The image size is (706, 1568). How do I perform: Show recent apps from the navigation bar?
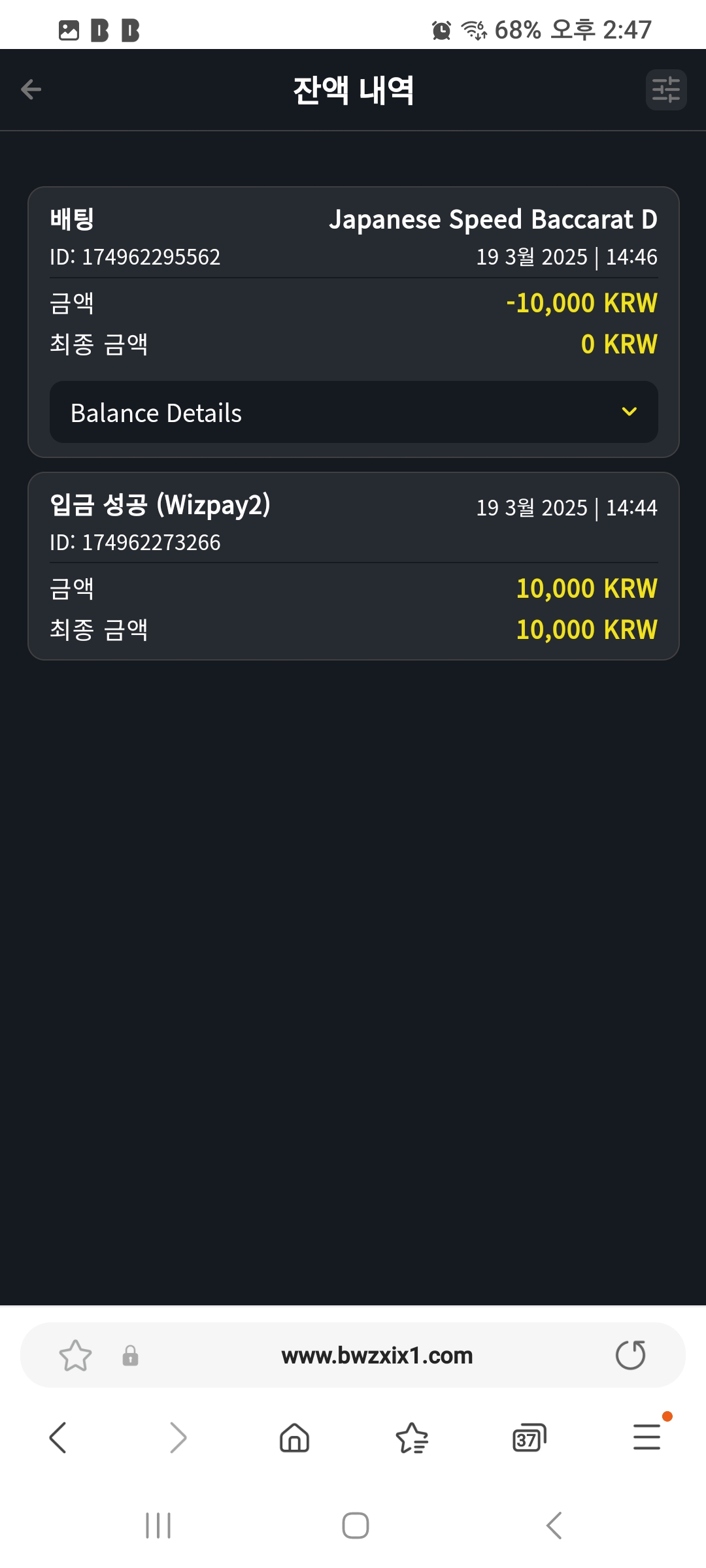click(x=158, y=1526)
